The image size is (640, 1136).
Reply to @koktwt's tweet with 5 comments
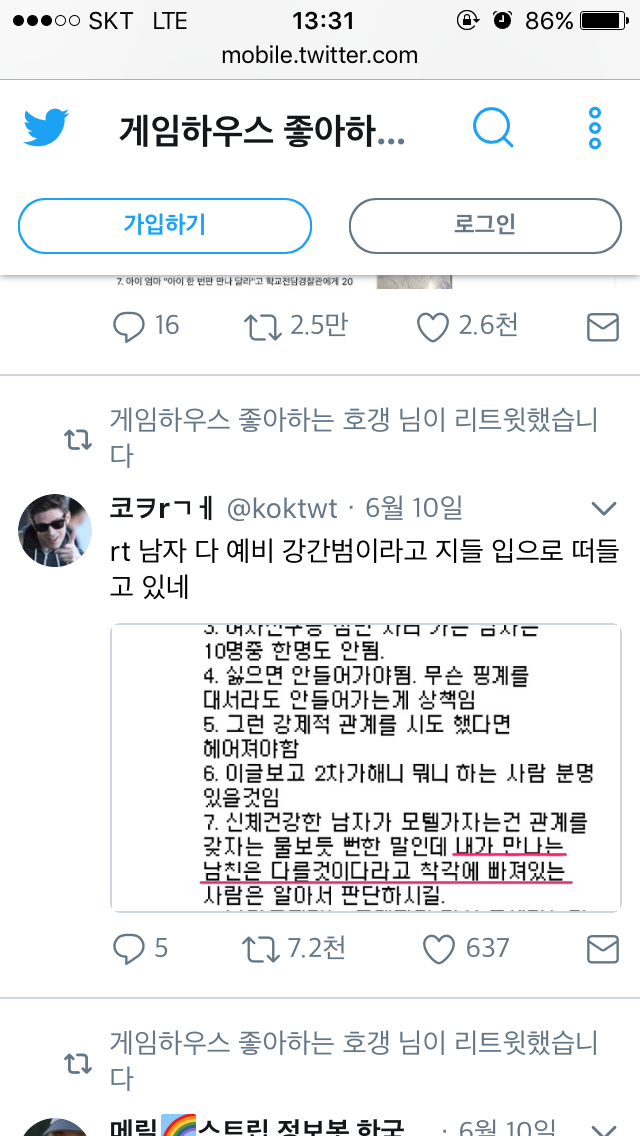tap(130, 948)
